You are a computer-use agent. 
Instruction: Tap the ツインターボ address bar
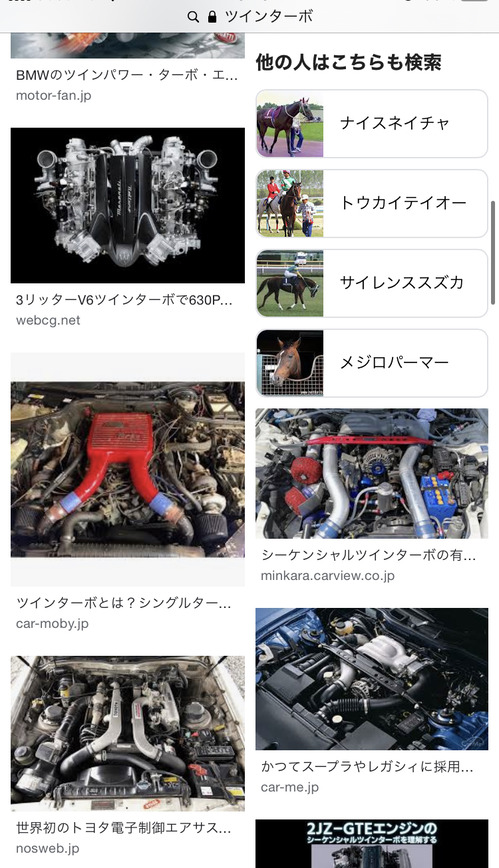pyautogui.click(x=249, y=17)
